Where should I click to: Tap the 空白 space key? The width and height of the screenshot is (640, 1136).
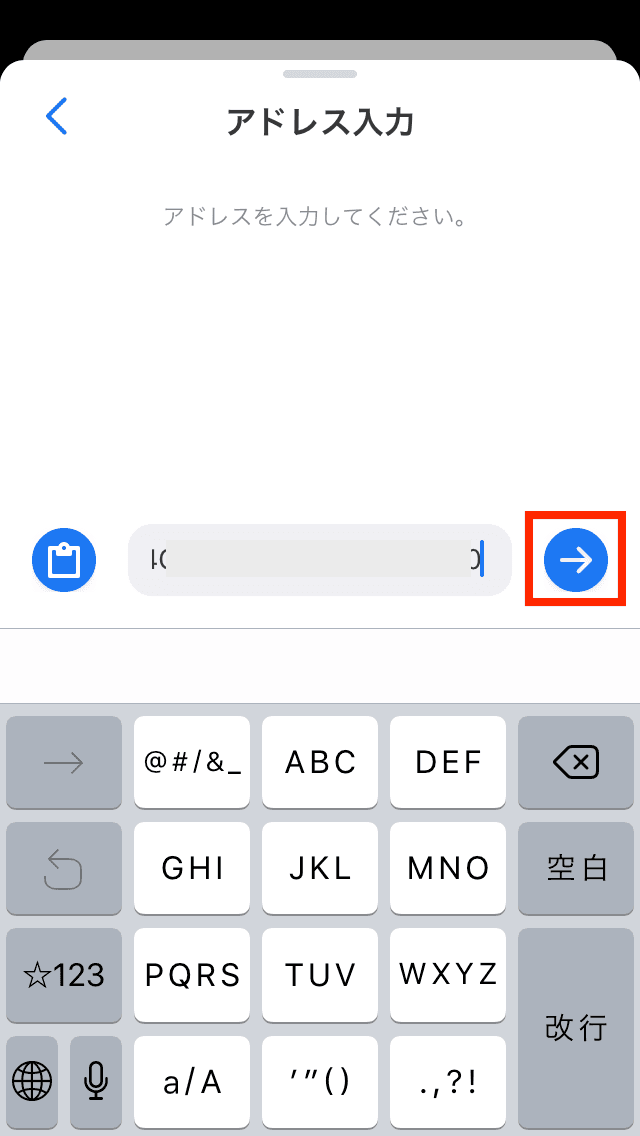click(x=576, y=868)
